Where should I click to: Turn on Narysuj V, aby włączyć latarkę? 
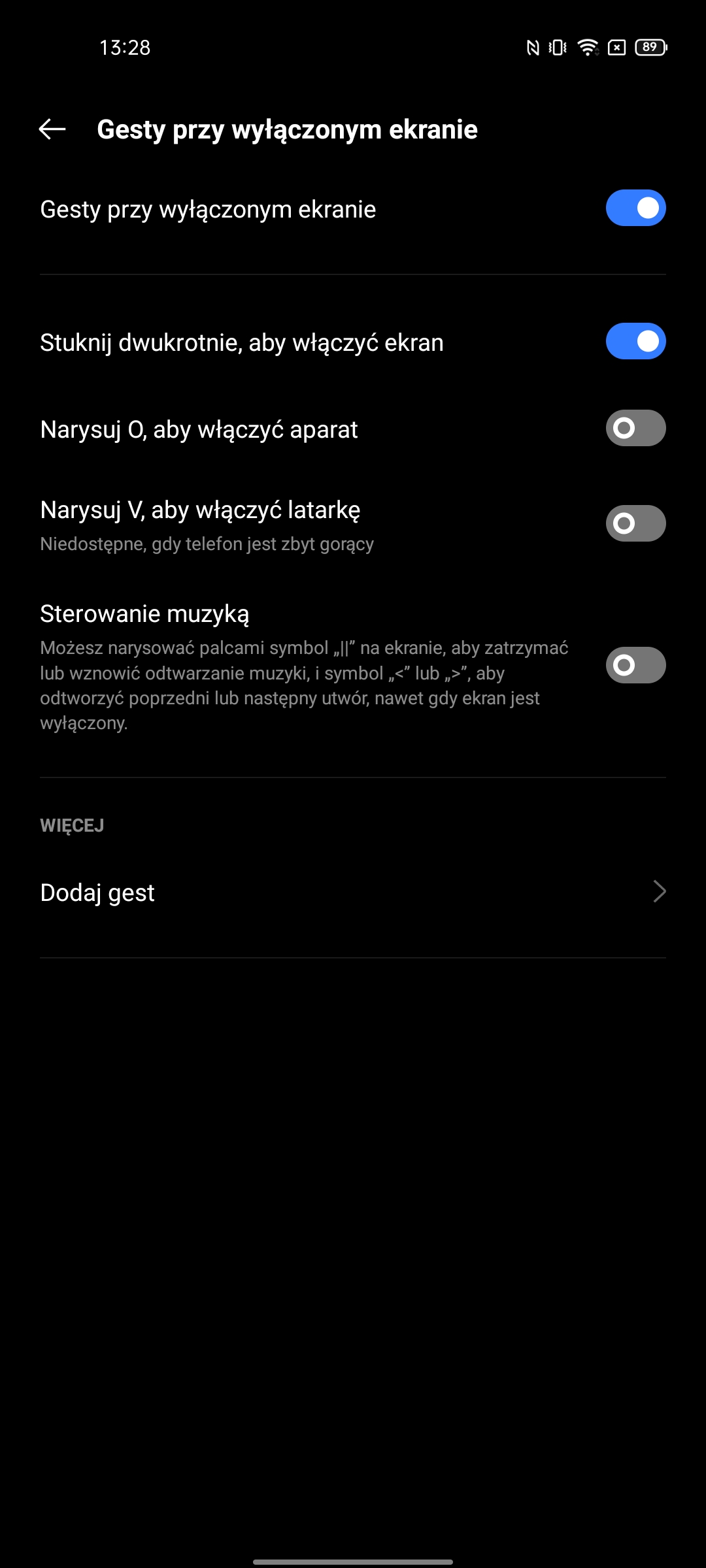tap(635, 523)
